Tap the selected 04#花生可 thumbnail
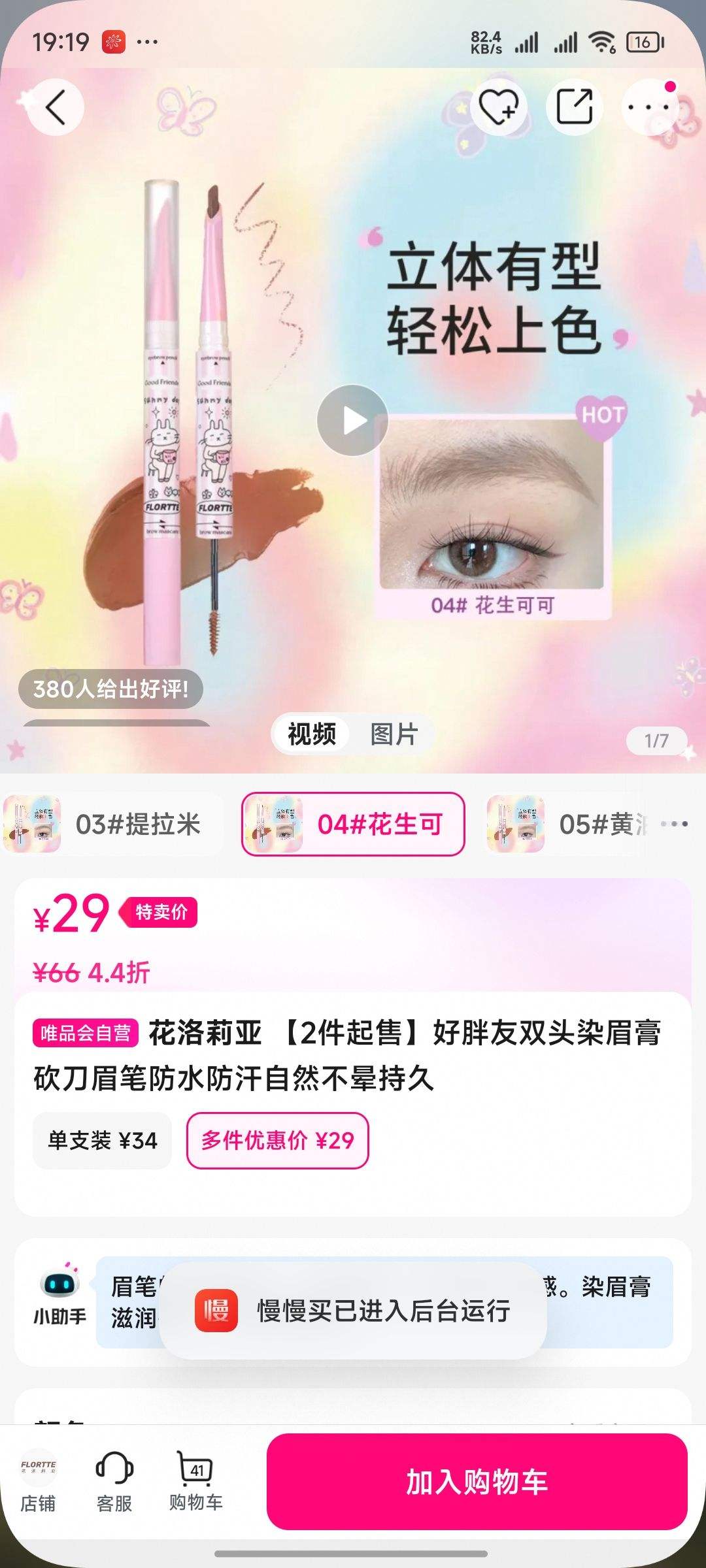The width and height of the screenshot is (706, 1568). (353, 824)
